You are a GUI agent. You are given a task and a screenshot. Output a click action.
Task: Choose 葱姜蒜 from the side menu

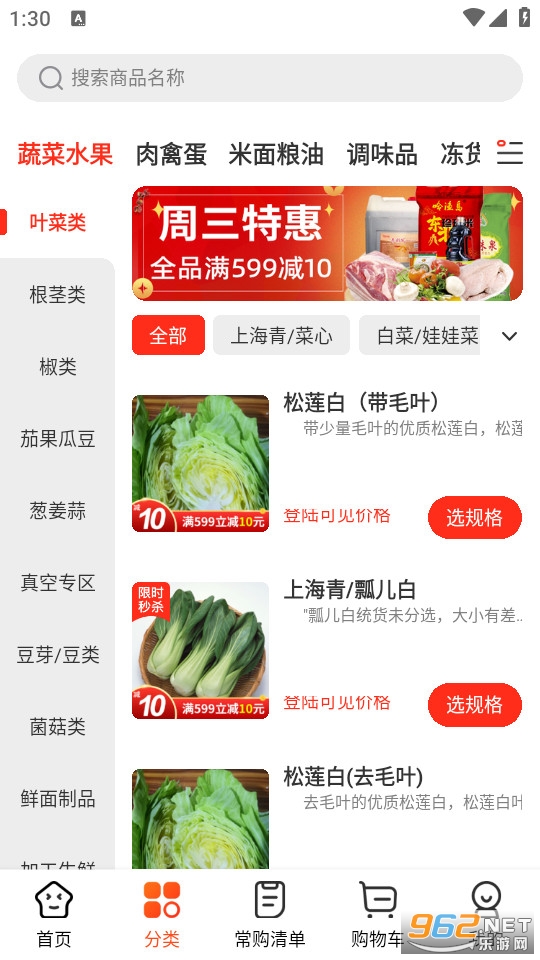click(58, 511)
